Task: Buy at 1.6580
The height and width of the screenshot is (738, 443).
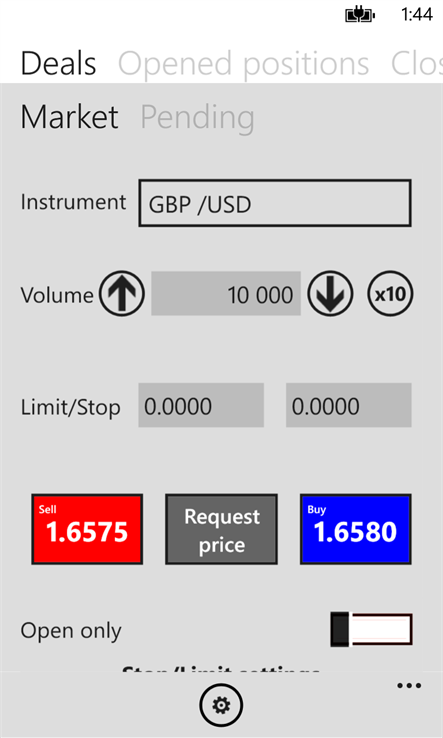Action: coord(356,529)
